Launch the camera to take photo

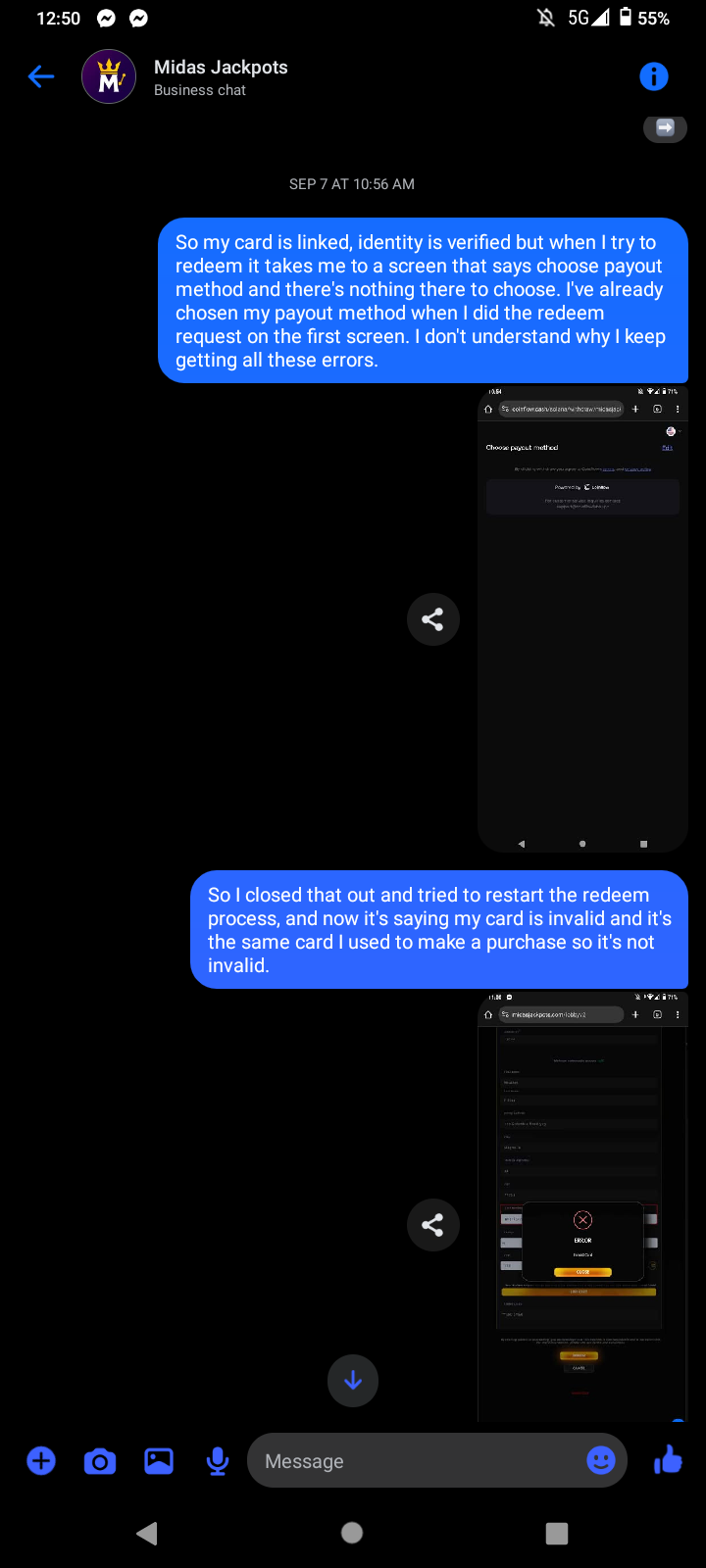[x=100, y=1461]
